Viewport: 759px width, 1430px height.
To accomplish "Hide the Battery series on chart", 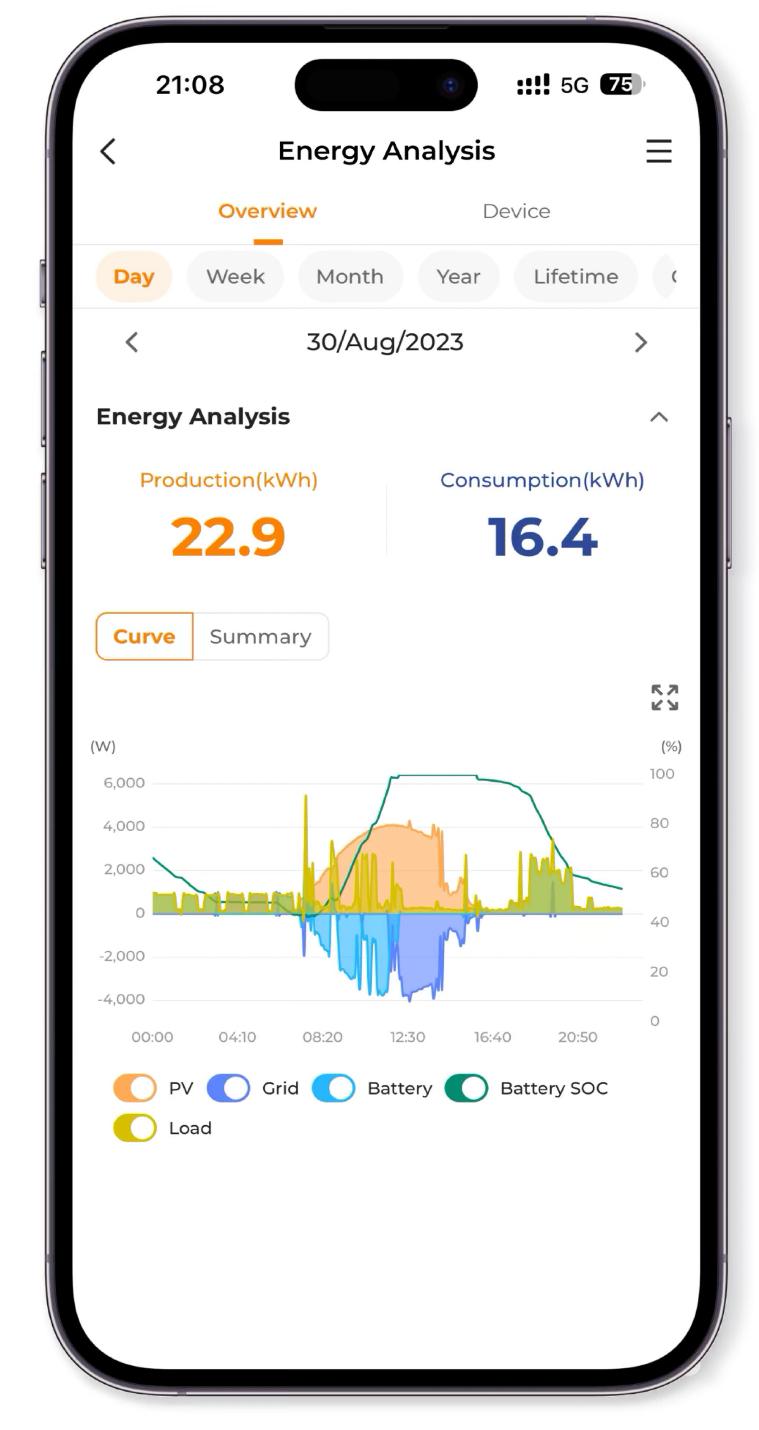I will (334, 1088).
